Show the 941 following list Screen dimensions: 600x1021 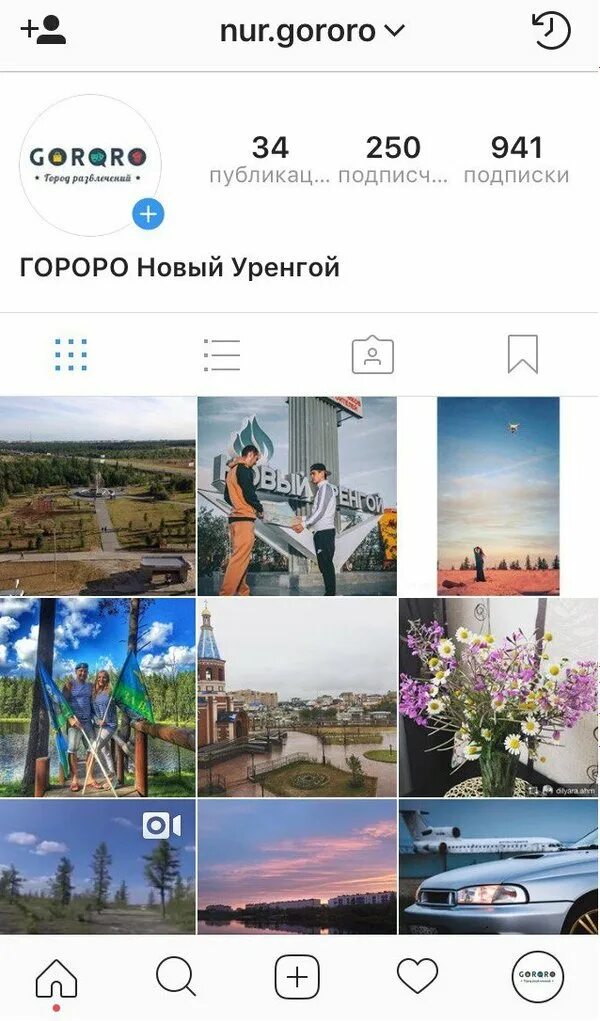[516, 159]
